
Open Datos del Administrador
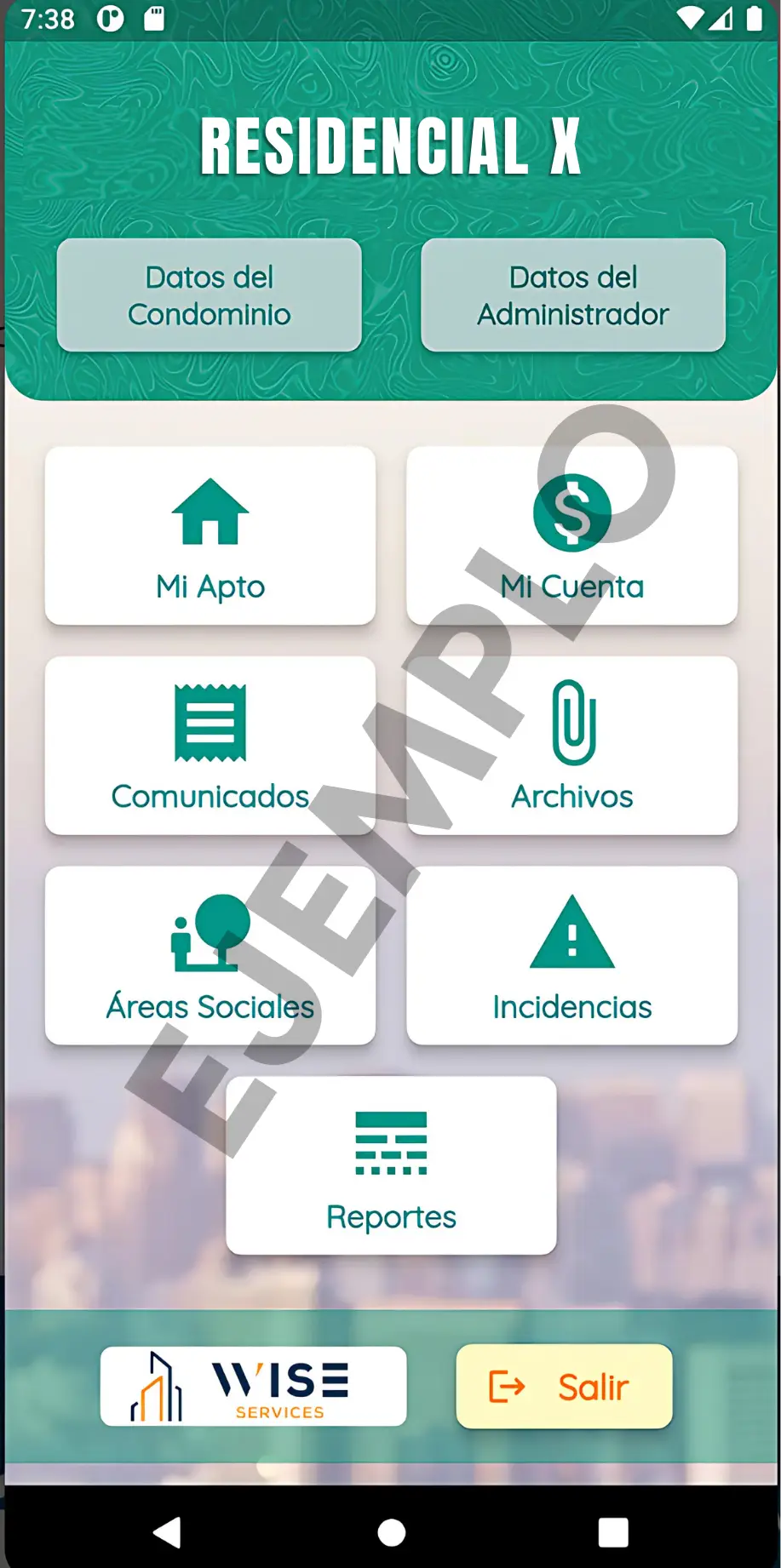click(572, 295)
